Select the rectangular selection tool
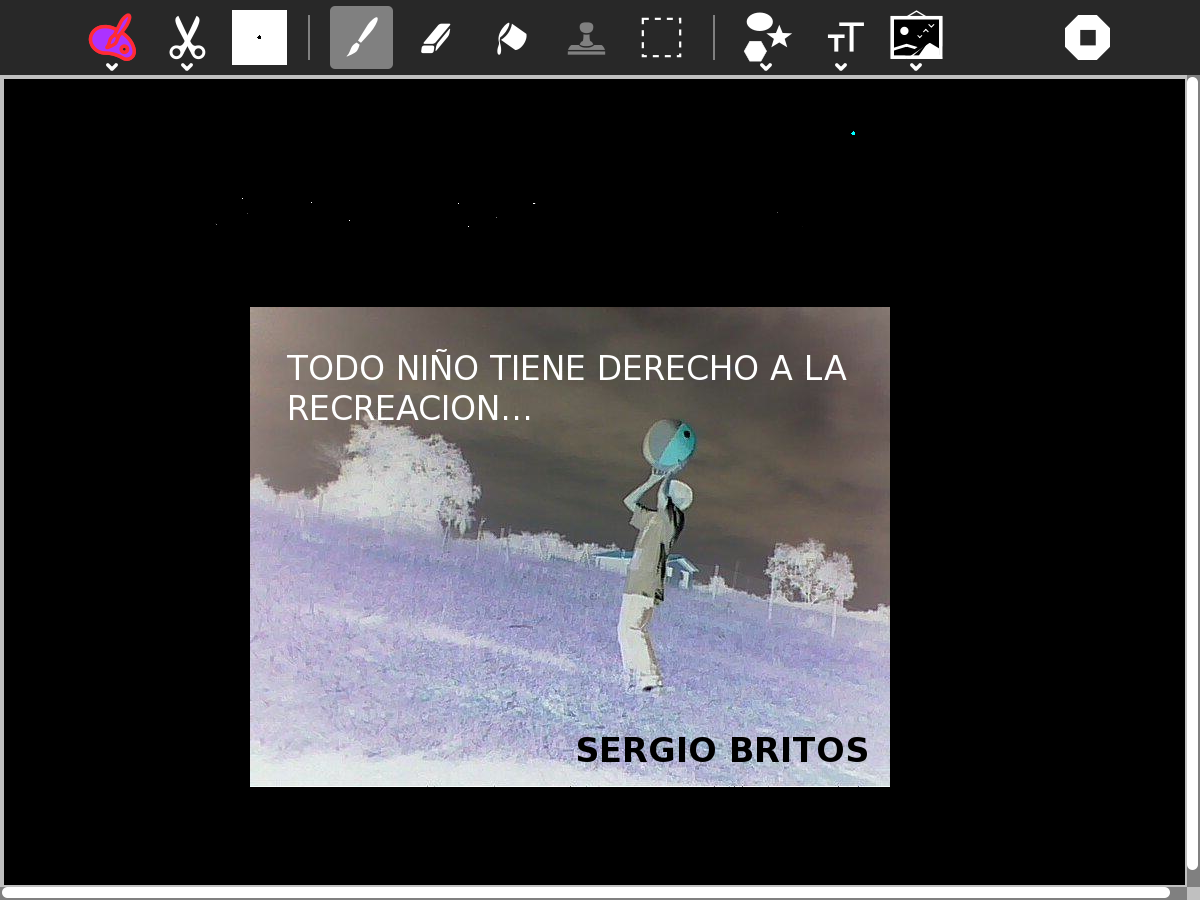The width and height of the screenshot is (1200, 900). pos(661,38)
